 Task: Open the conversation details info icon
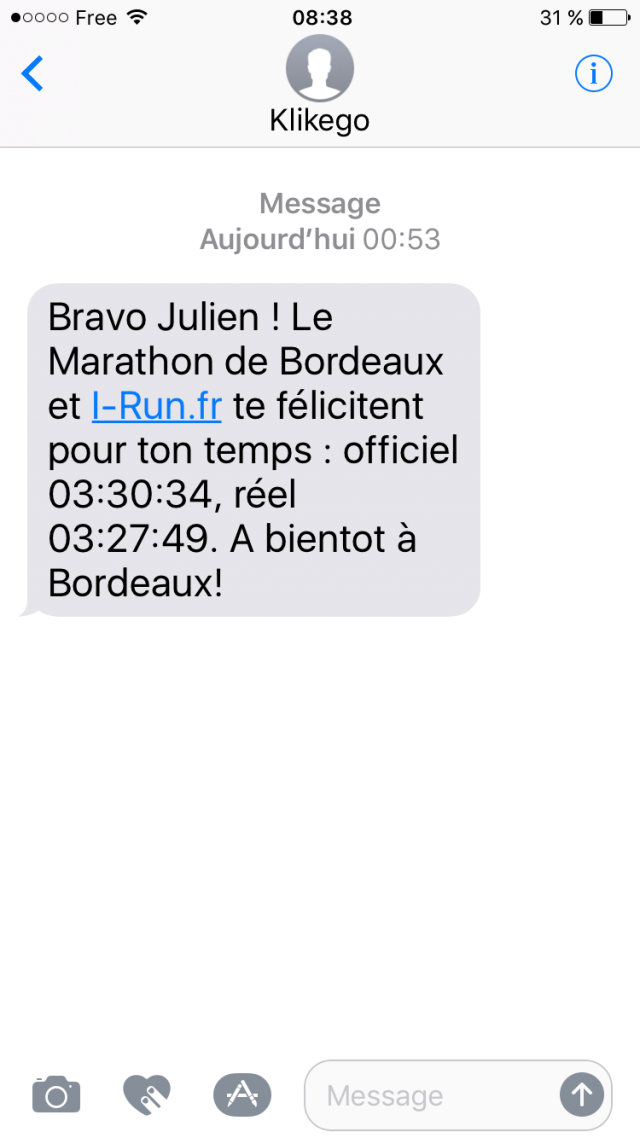tap(594, 73)
